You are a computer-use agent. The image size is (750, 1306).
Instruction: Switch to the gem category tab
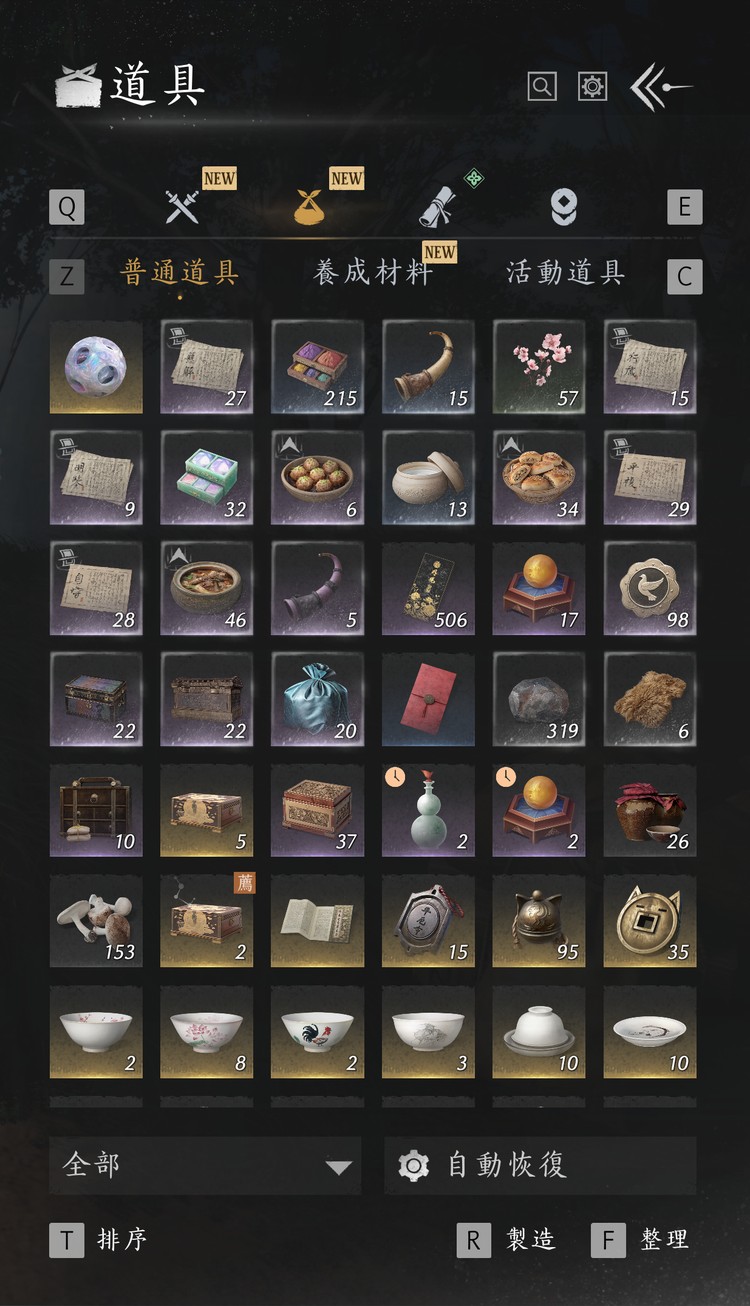563,207
